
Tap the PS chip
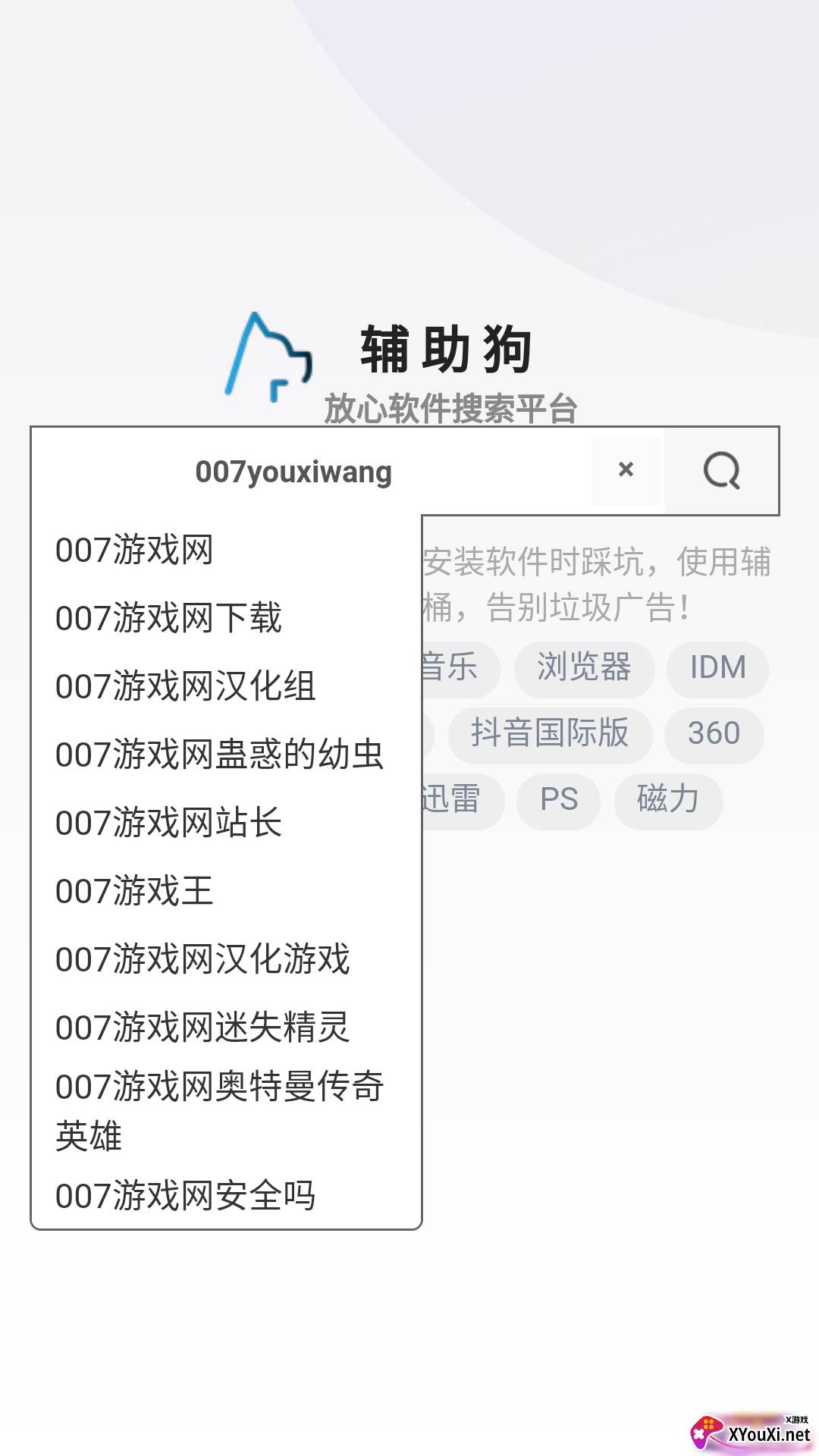coord(559,800)
